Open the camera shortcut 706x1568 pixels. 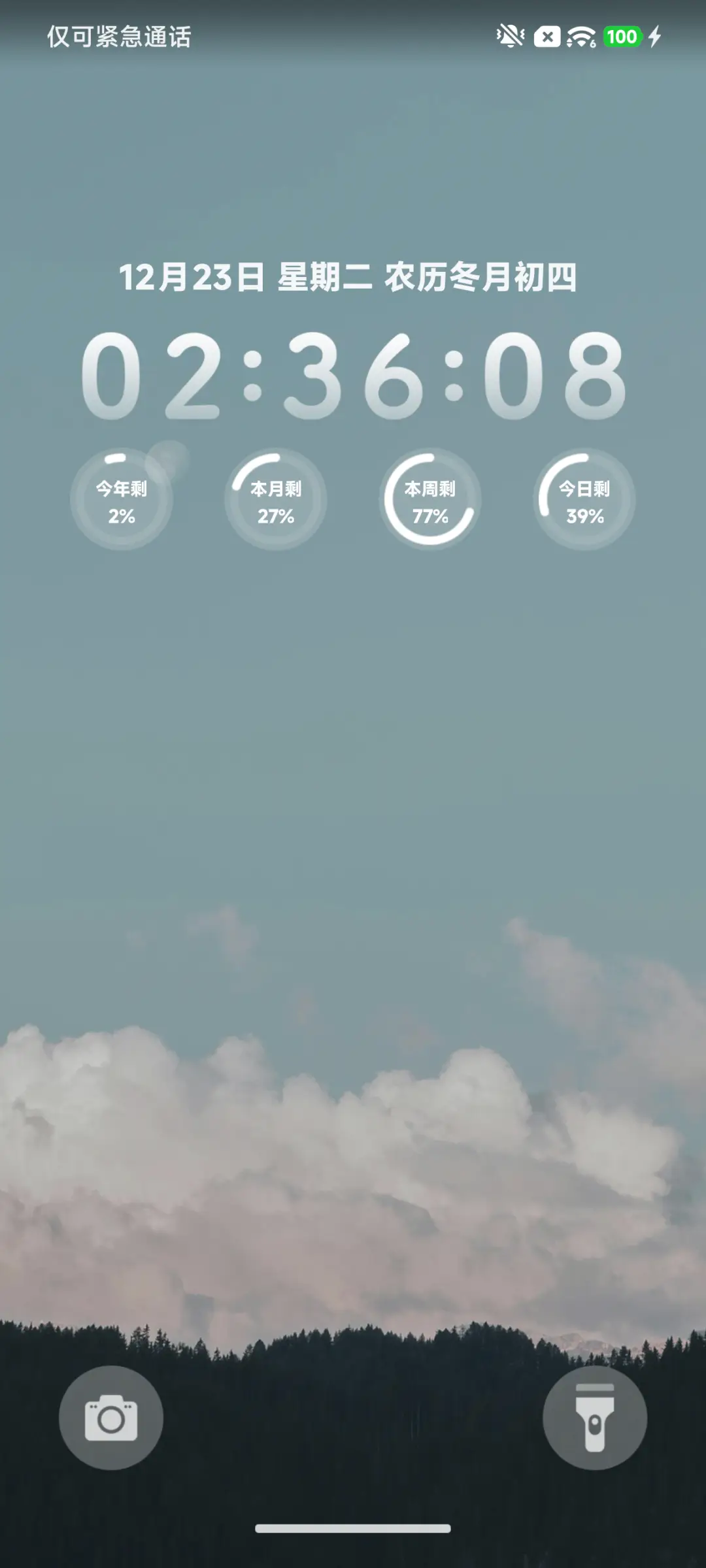tap(111, 1418)
